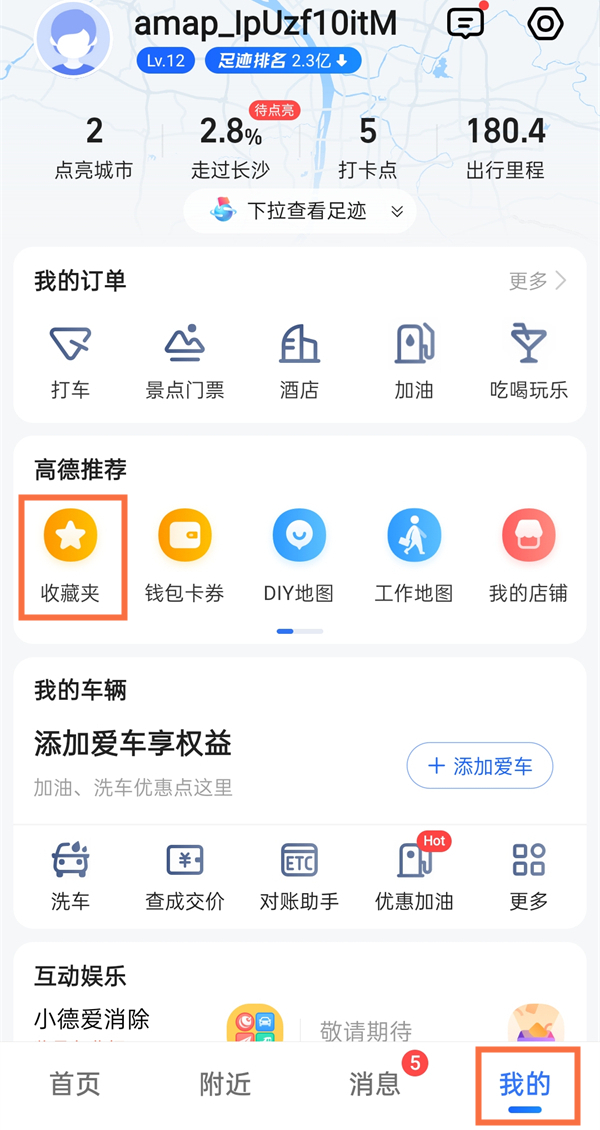View 更多 orders
This screenshot has width=600, height=1130.
tap(538, 281)
